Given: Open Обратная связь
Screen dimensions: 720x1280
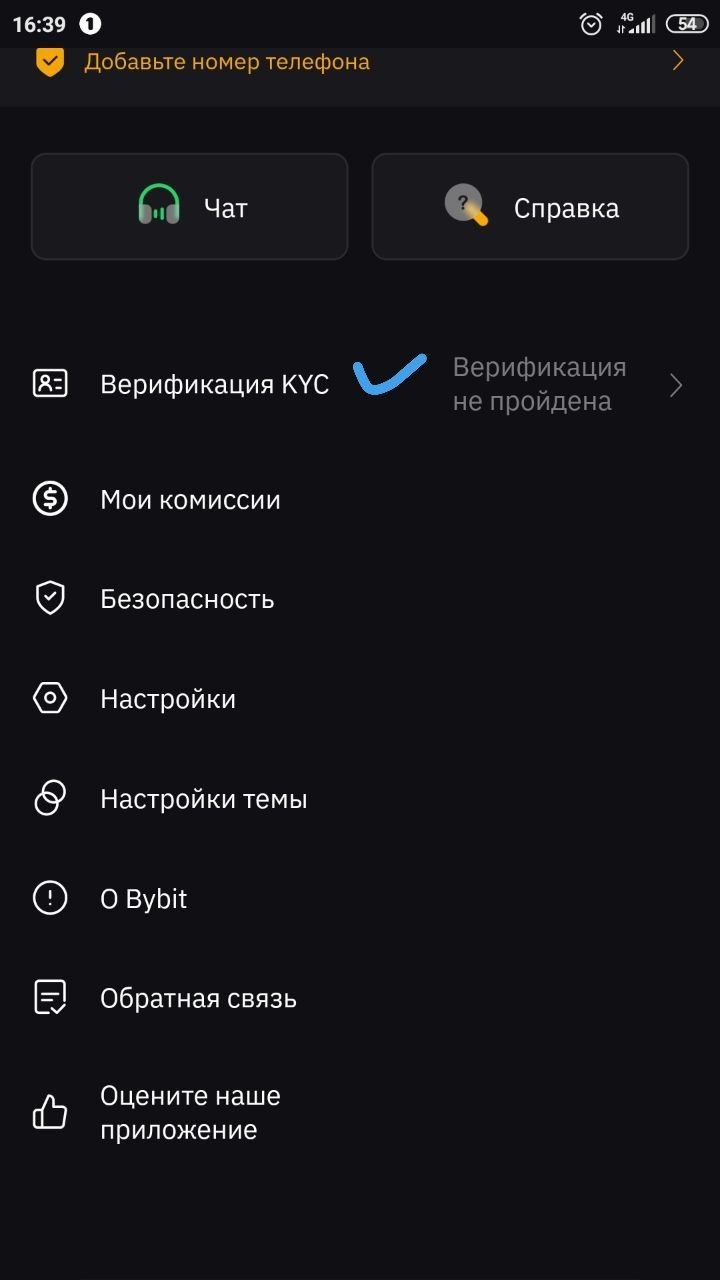Looking at the screenshot, I should point(198,998).
